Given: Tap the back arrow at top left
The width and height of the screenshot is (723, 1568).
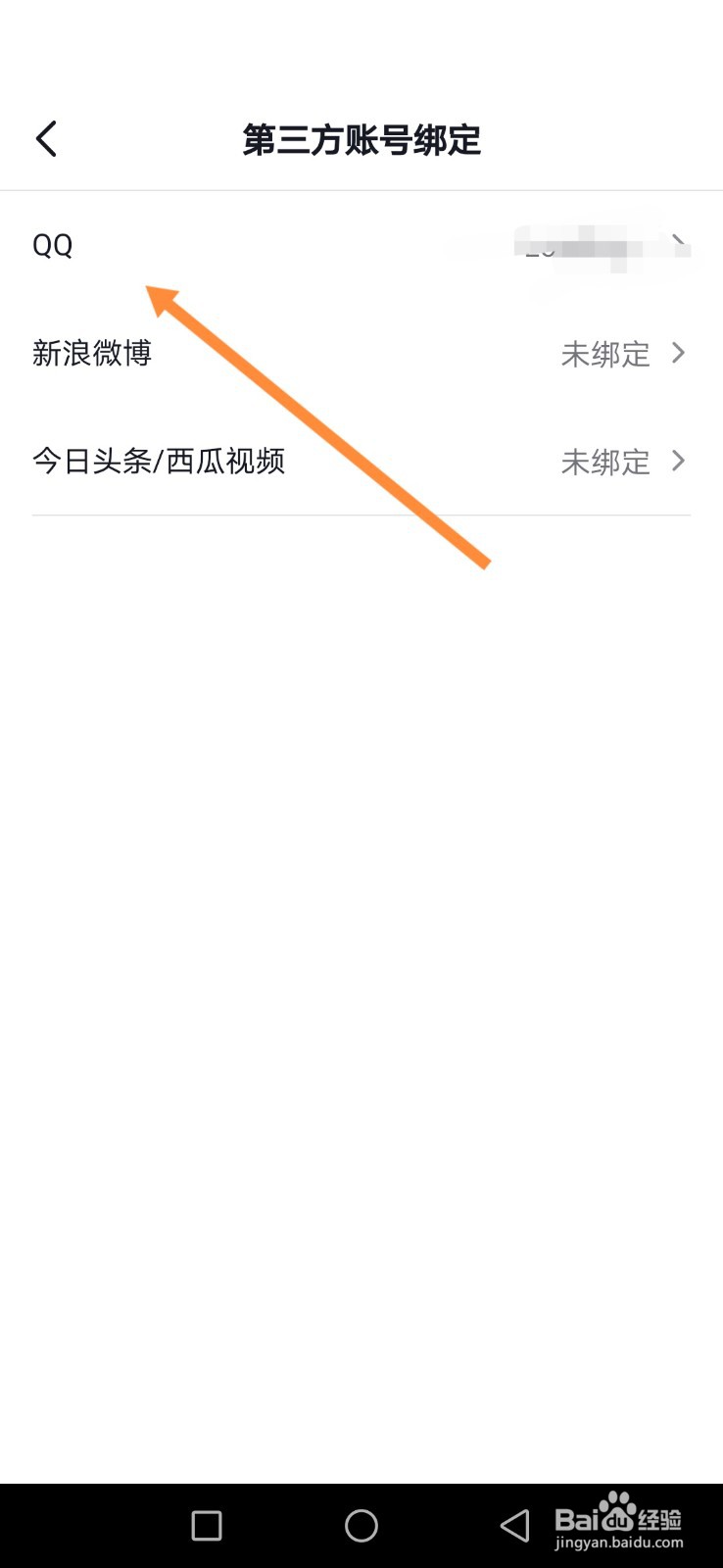Looking at the screenshot, I should [46, 139].
